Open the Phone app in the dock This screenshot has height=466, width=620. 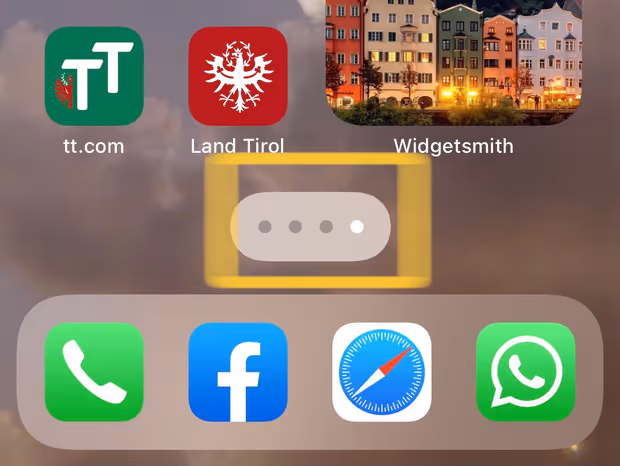click(x=94, y=372)
